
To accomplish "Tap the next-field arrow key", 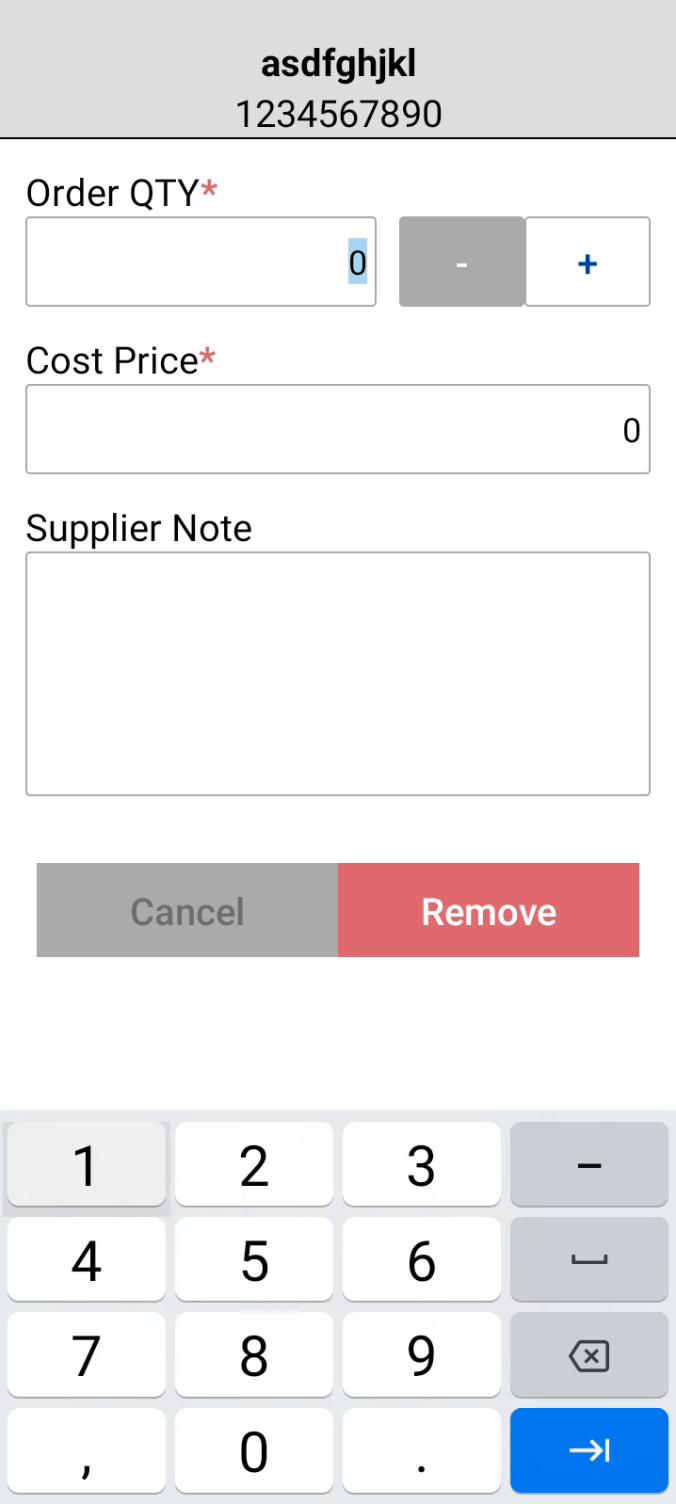I will 589,1450.
